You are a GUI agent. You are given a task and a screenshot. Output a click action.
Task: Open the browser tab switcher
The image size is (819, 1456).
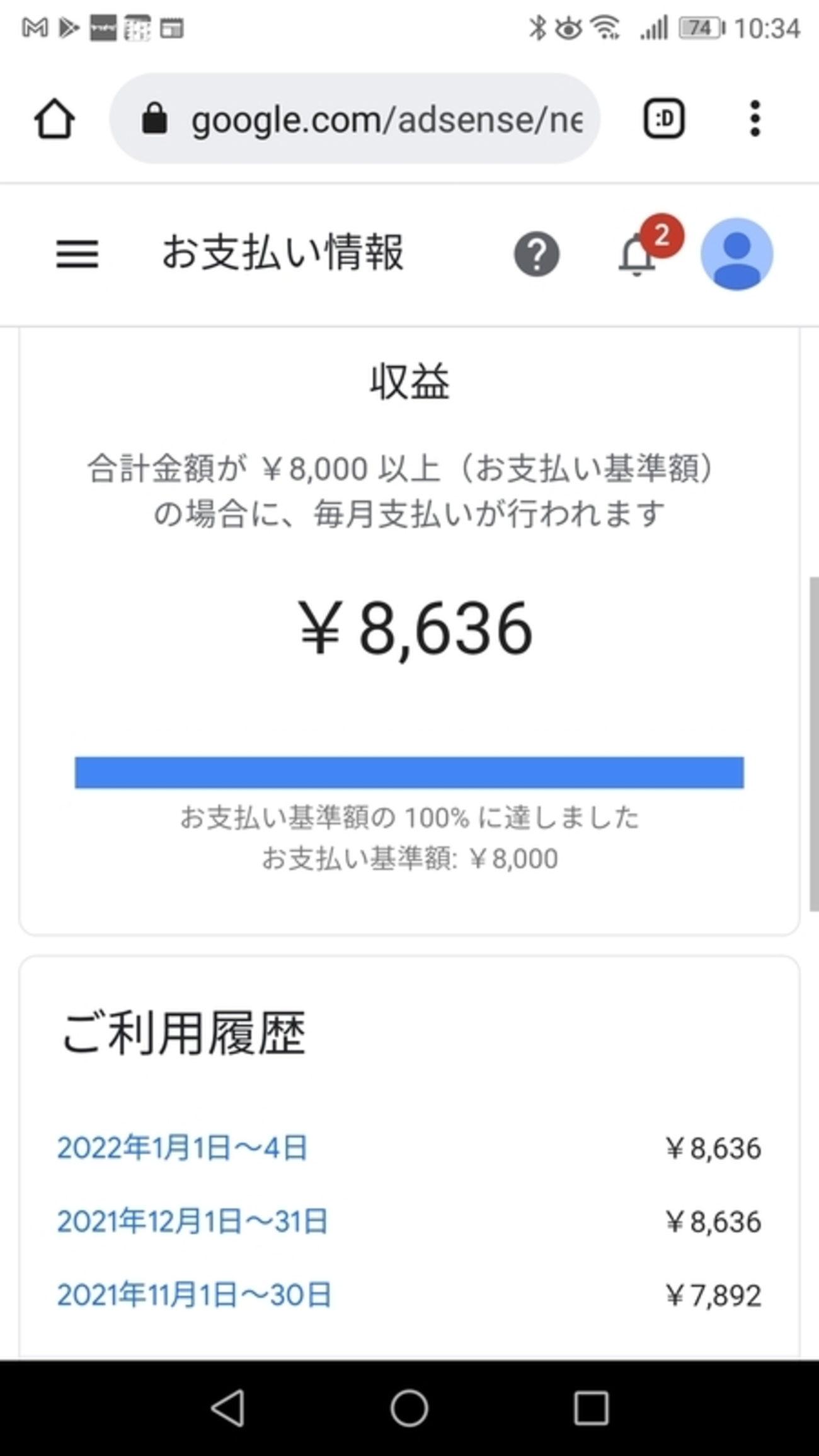pyautogui.click(x=664, y=118)
